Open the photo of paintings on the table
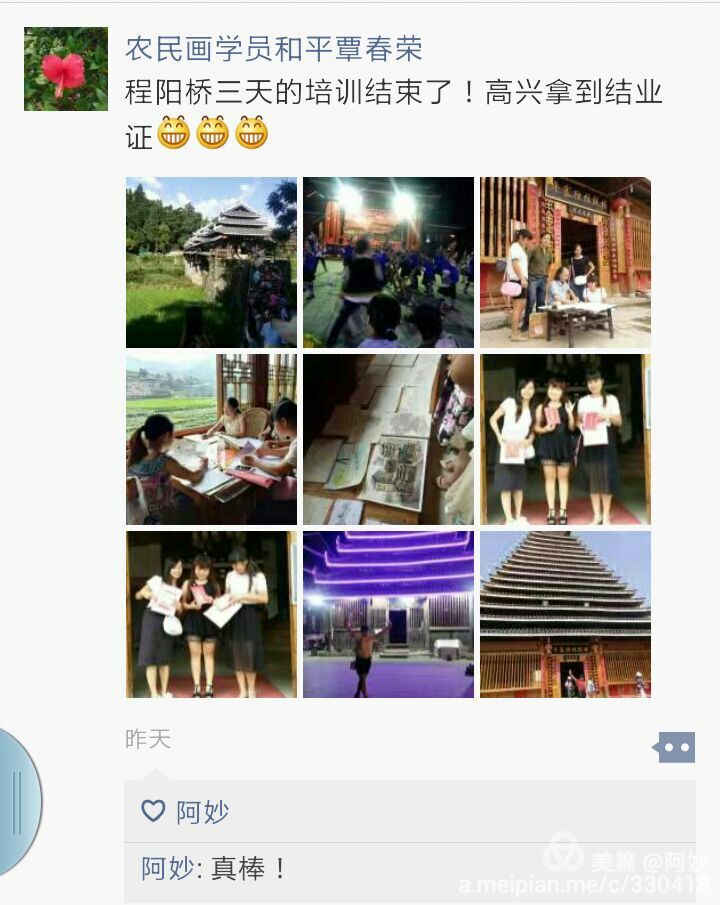The width and height of the screenshot is (720, 905). click(388, 439)
